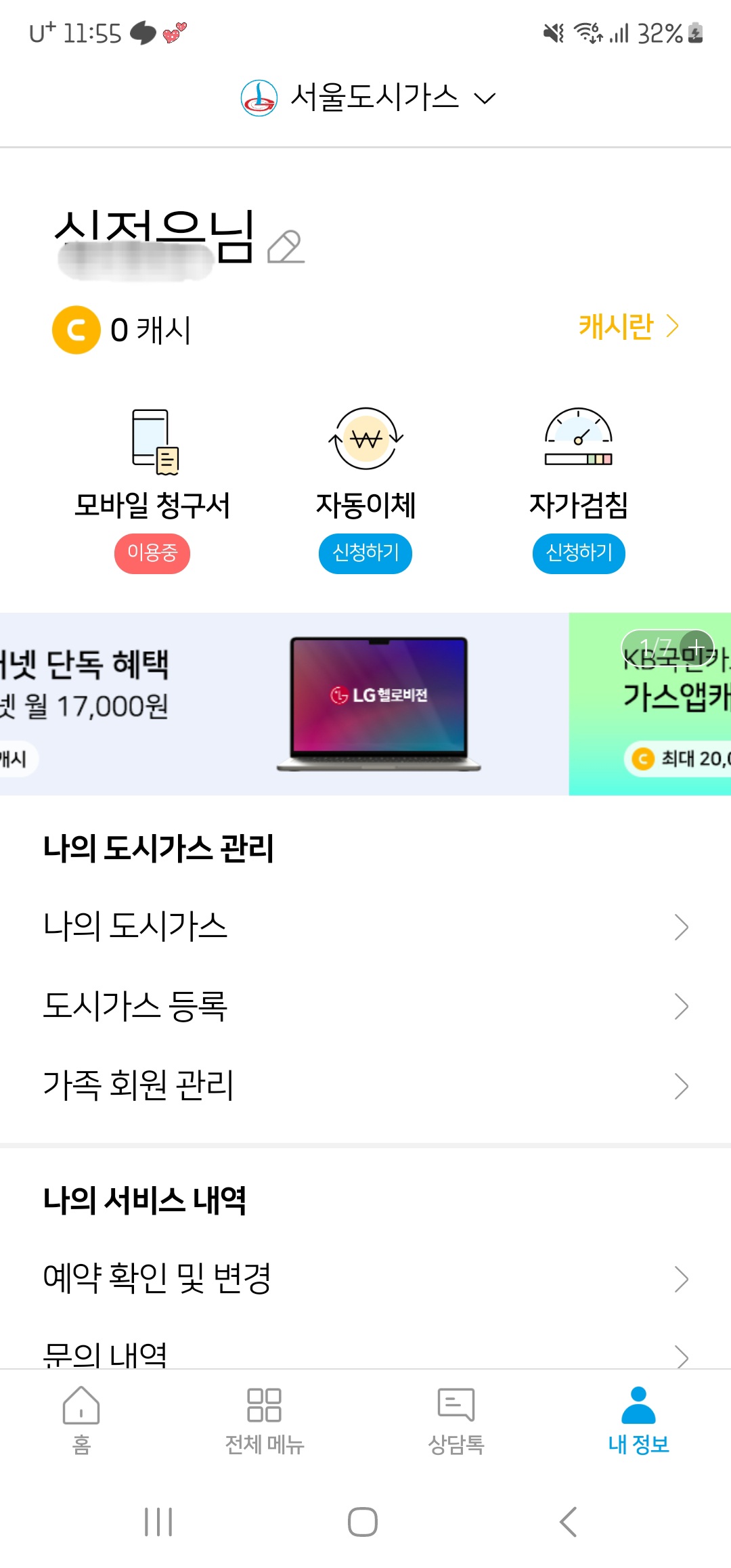Tap 이용중 under 모바일 청구서
Image resolution: width=731 pixels, height=1568 pixels.
click(x=152, y=553)
